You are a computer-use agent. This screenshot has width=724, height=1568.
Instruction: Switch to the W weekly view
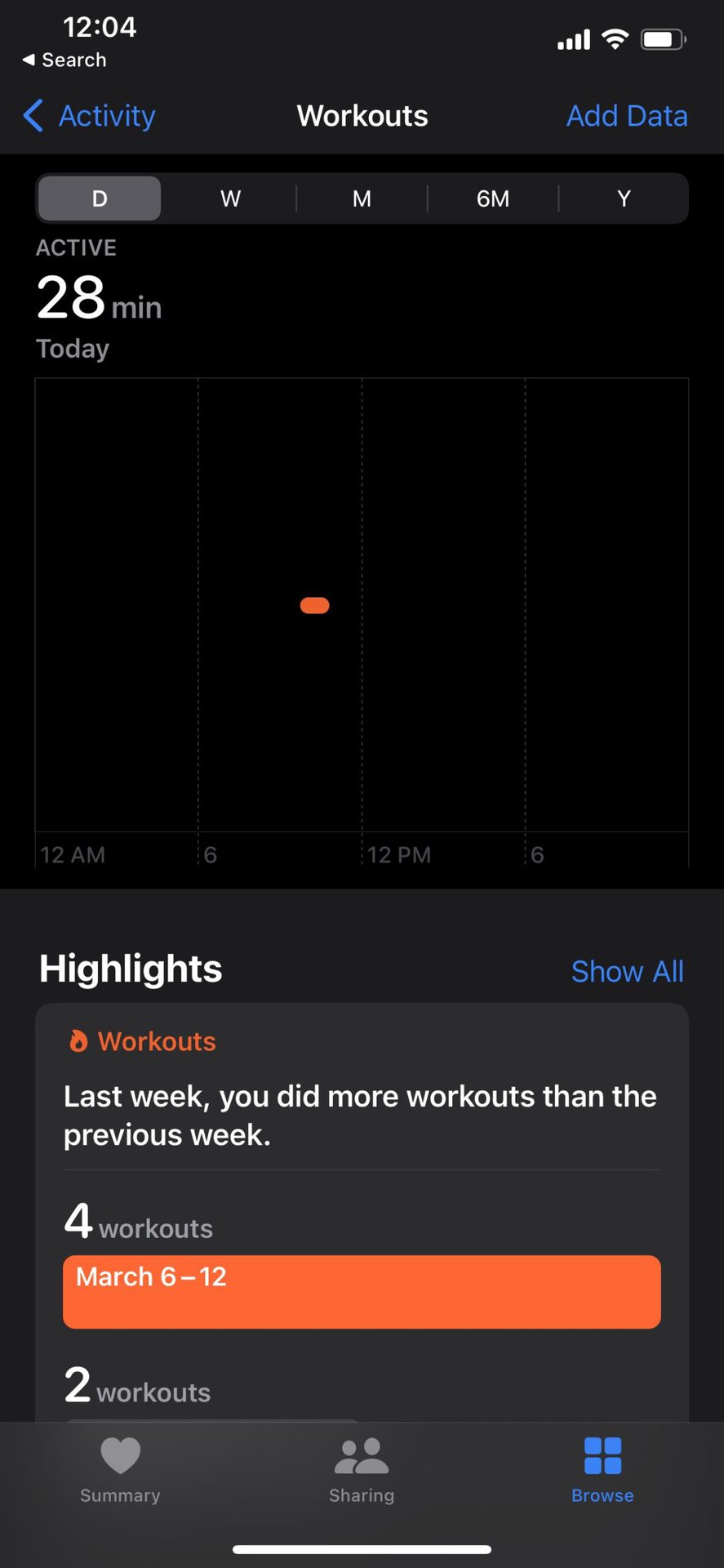click(x=230, y=198)
